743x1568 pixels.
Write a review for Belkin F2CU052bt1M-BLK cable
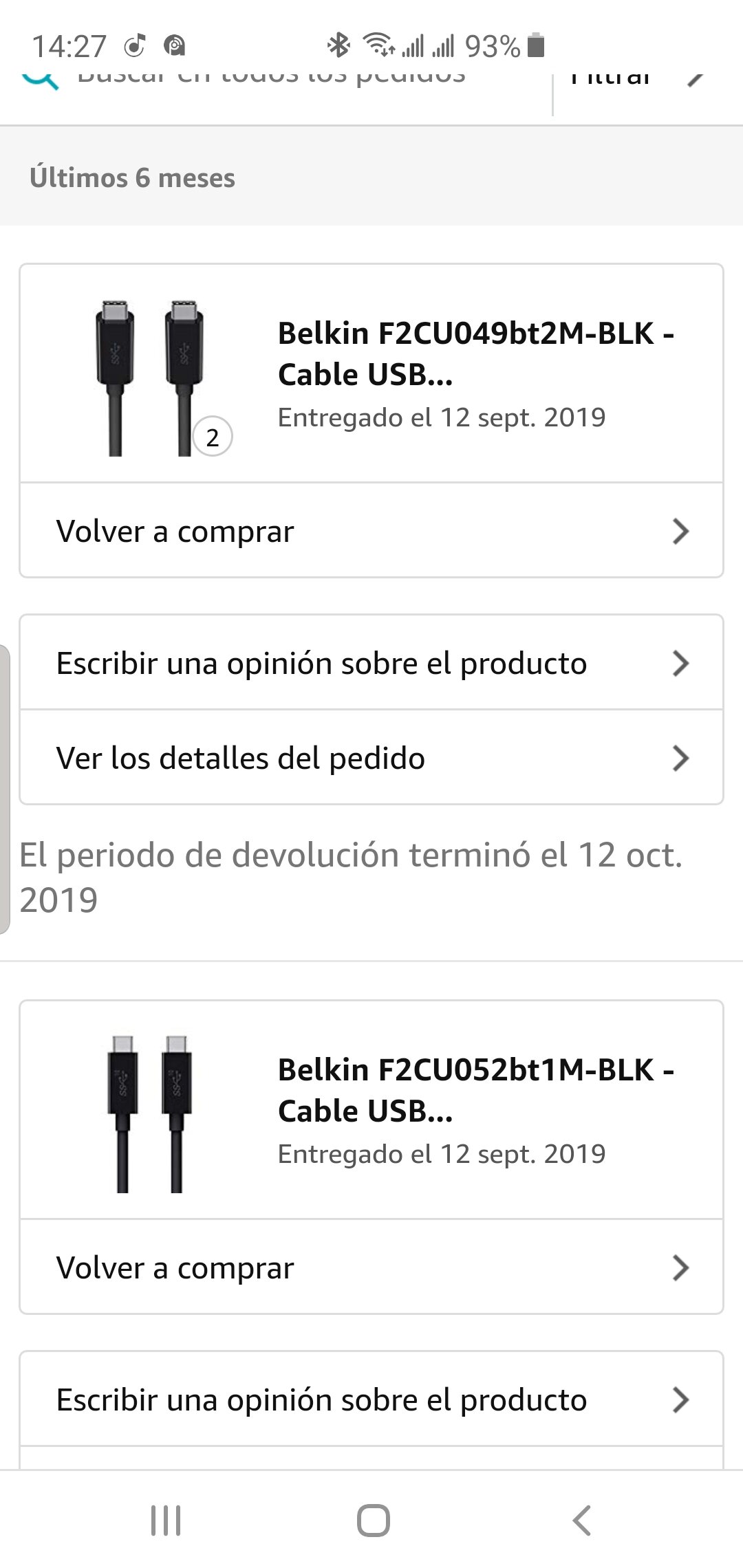(371, 1400)
